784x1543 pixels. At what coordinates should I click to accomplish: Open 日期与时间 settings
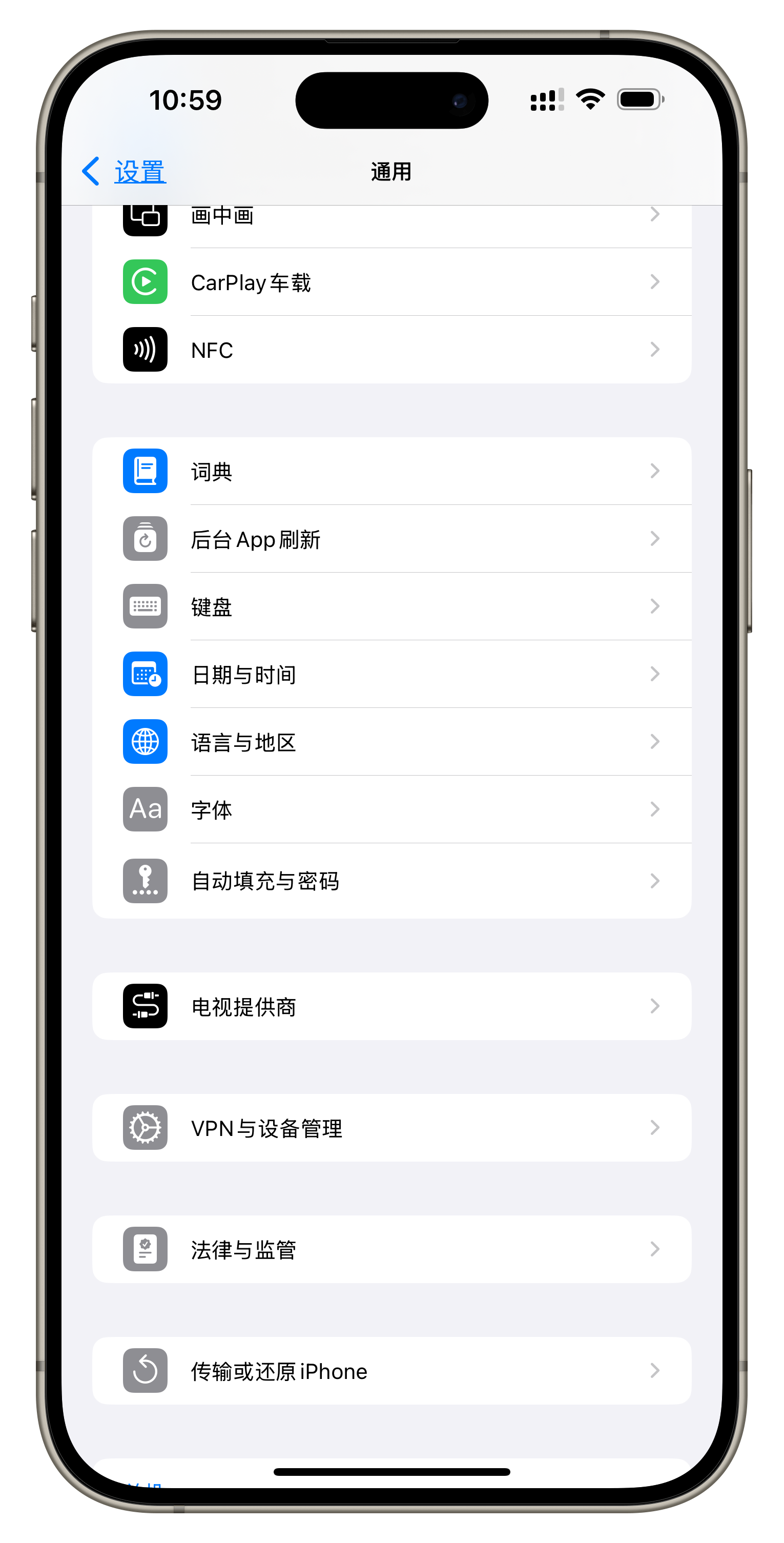point(391,675)
